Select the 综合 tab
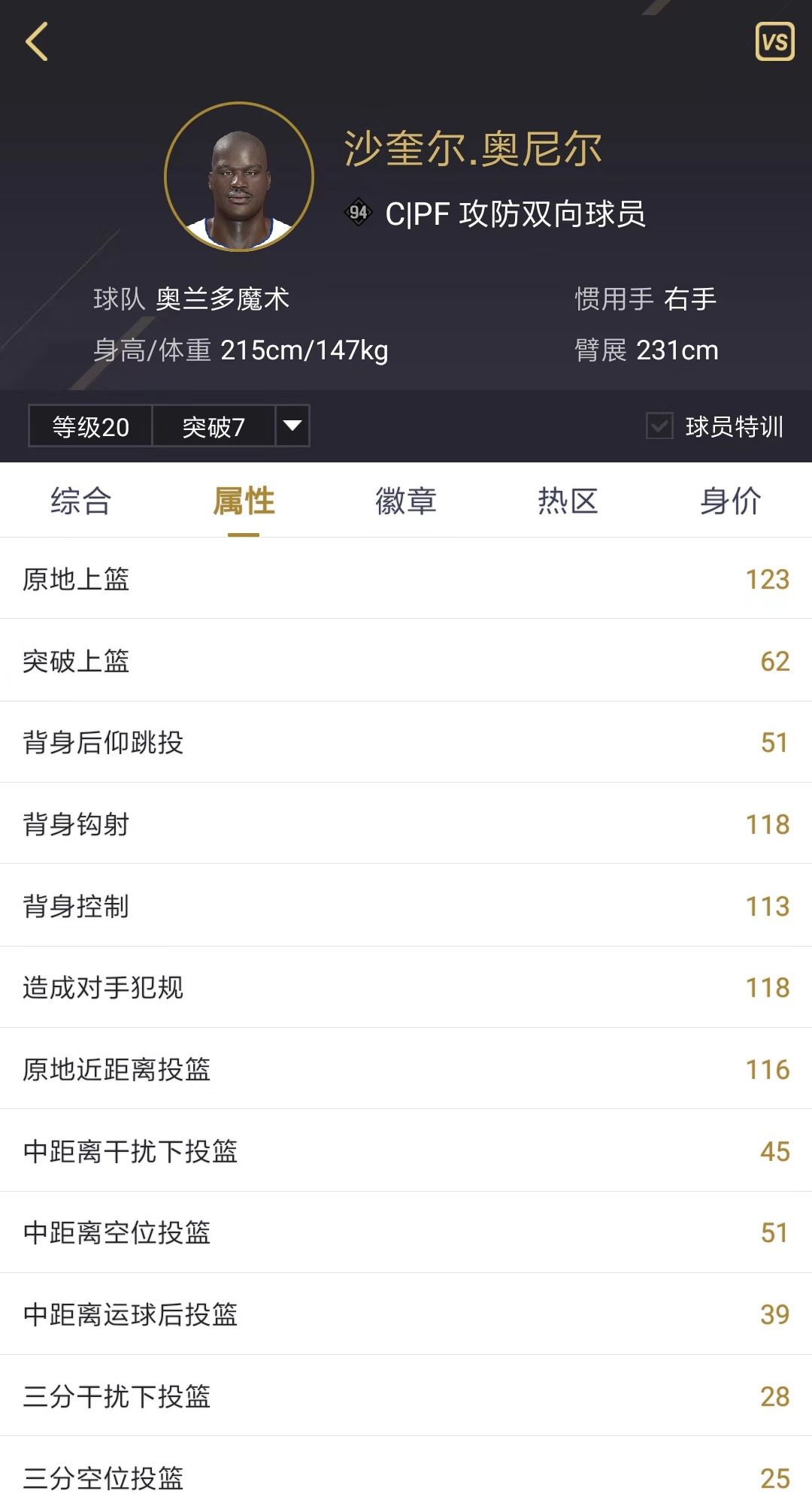 tap(80, 501)
